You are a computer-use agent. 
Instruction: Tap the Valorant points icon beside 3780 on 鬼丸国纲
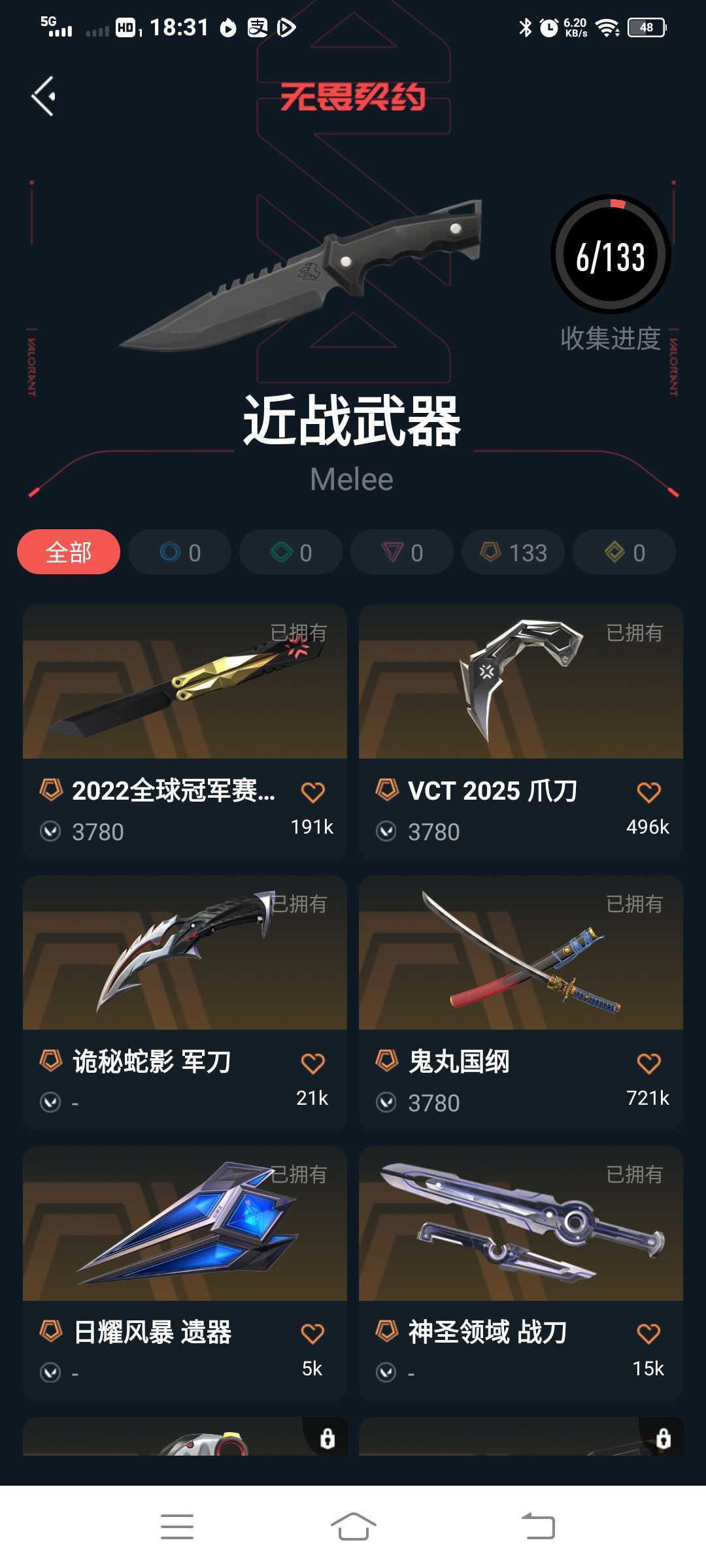(387, 1103)
